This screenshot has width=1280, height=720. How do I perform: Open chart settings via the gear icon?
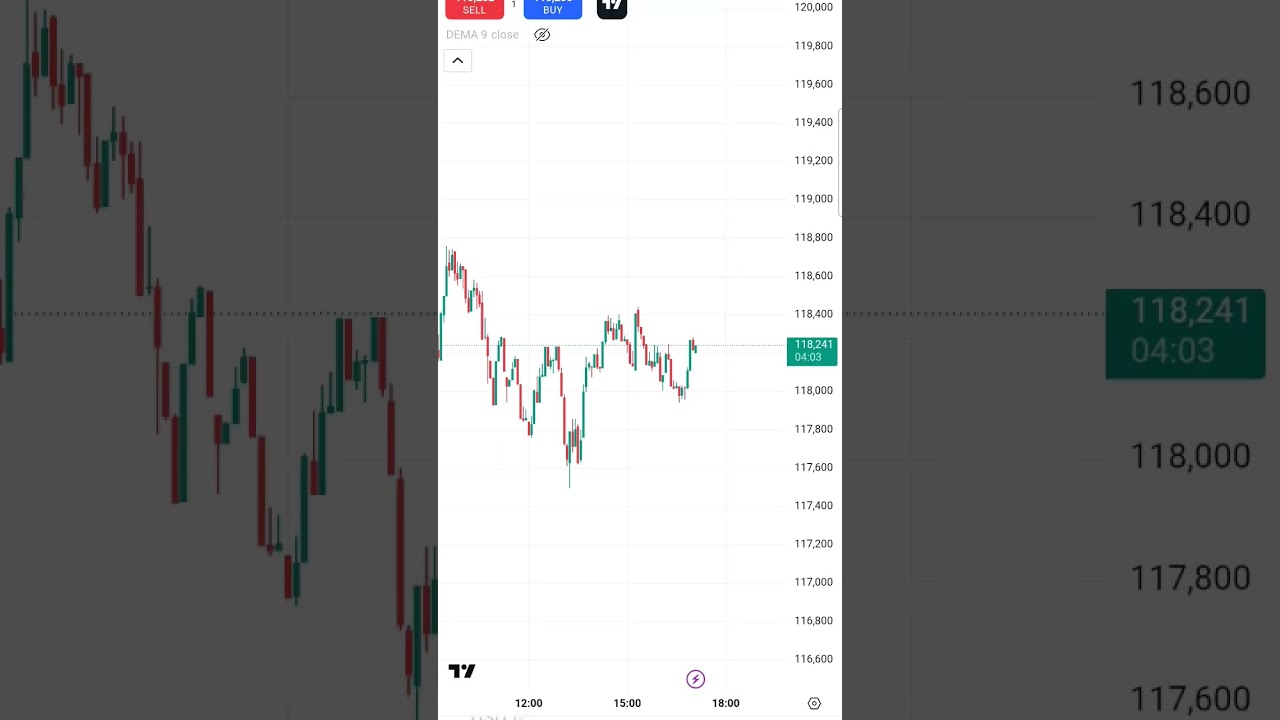tap(814, 703)
